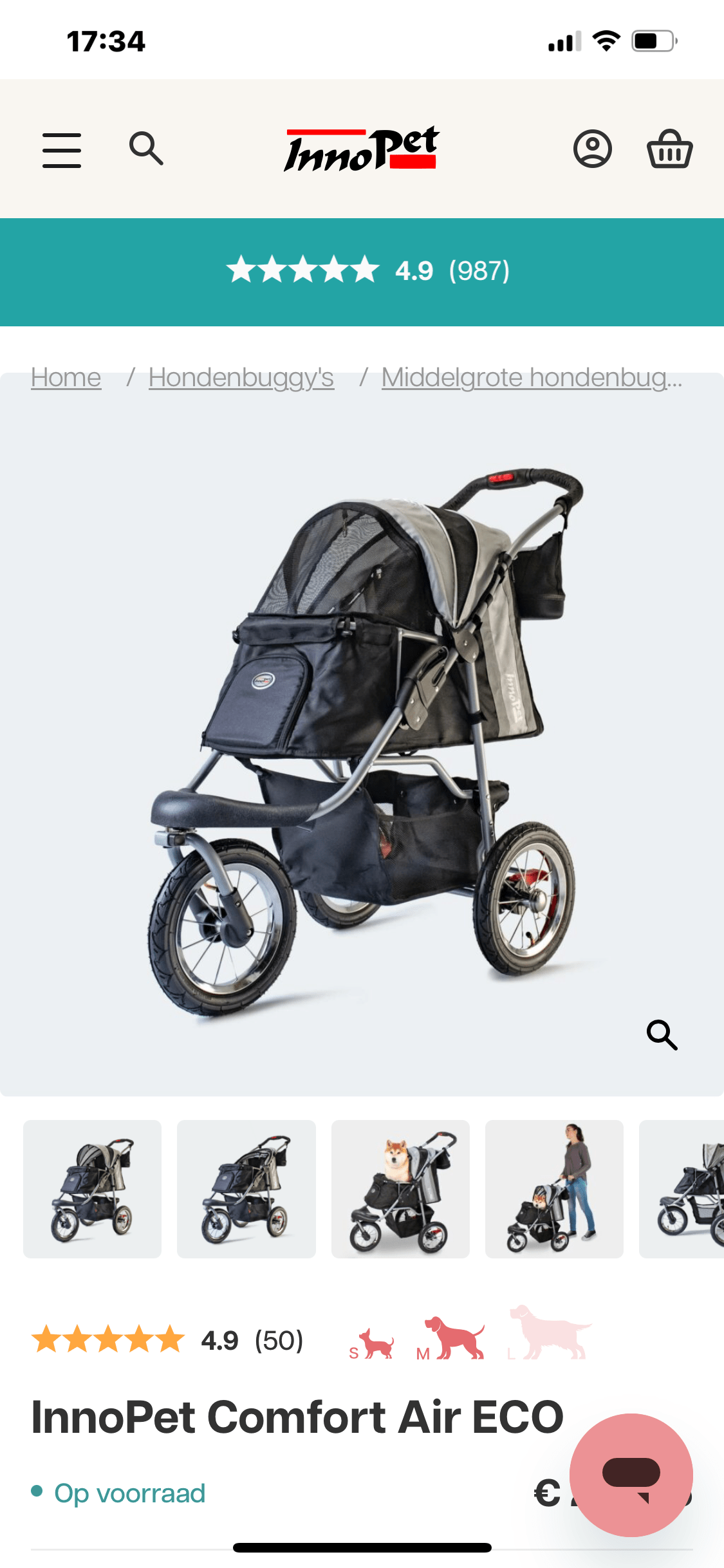View the thumbnail with the woman pushing stroller
This screenshot has height=1568, width=724.
(x=554, y=1189)
